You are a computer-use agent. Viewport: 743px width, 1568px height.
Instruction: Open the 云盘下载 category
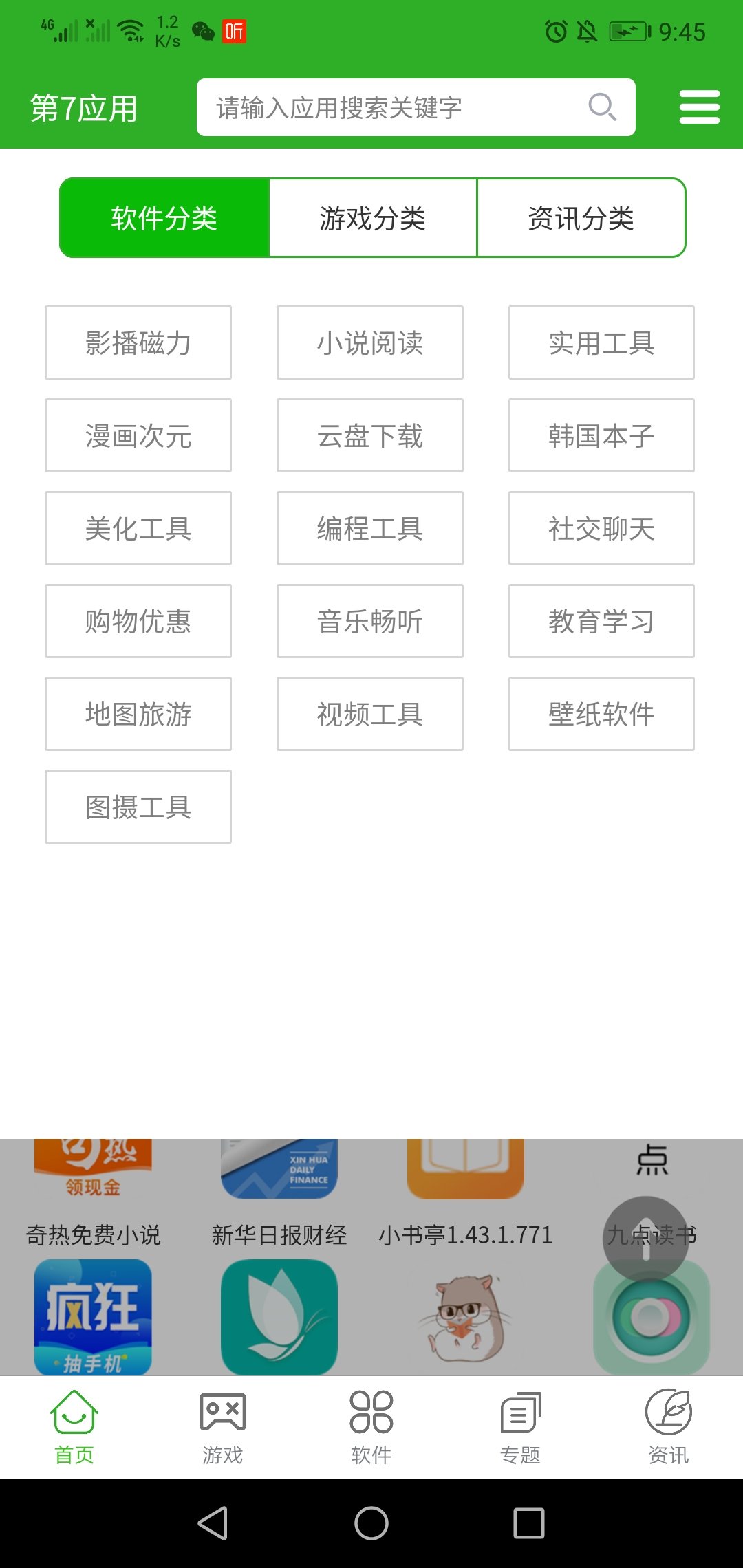point(370,435)
